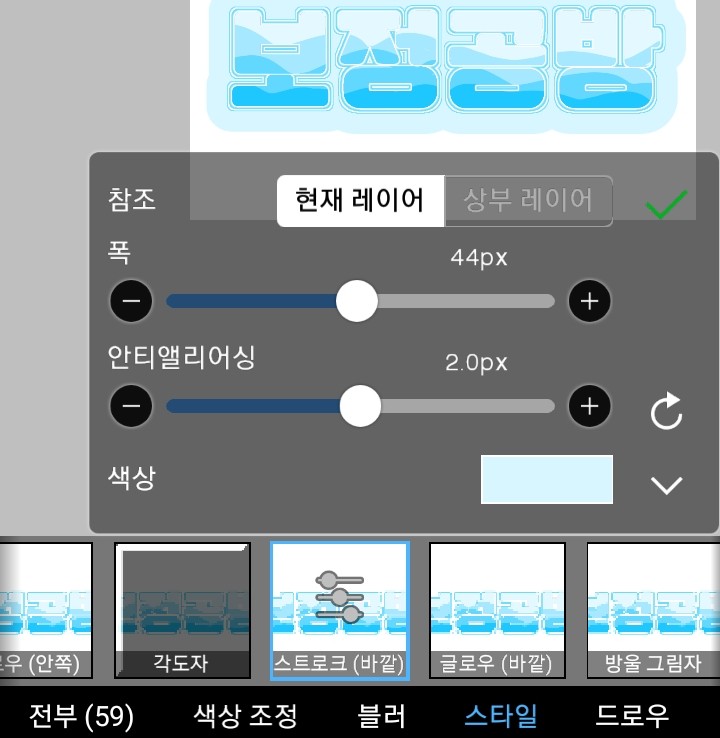Increase the 폭 width value
720x738 pixels.
pyautogui.click(x=590, y=301)
